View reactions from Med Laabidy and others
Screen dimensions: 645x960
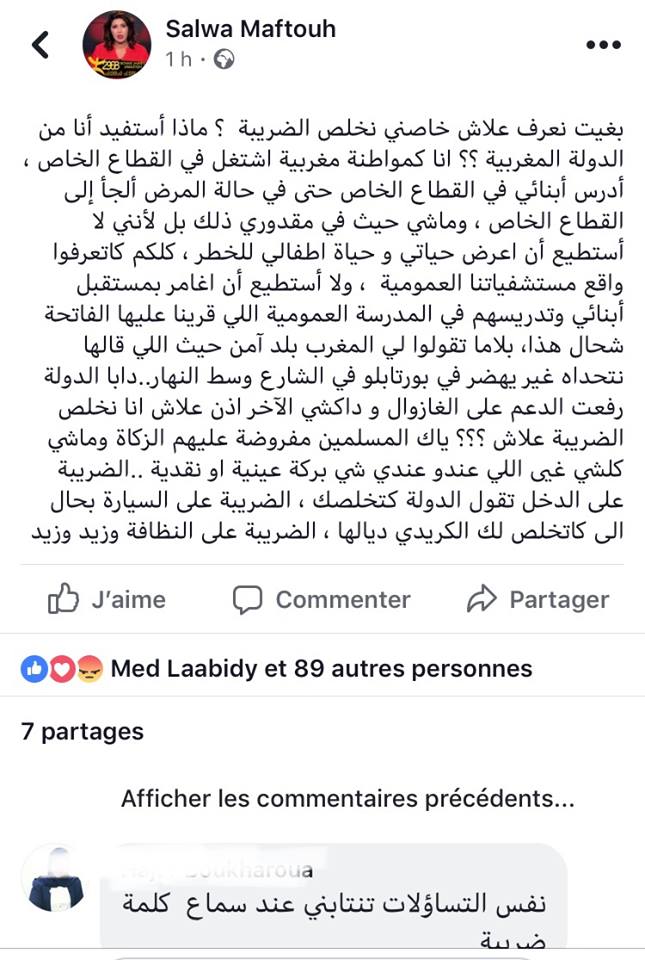click(320, 668)
